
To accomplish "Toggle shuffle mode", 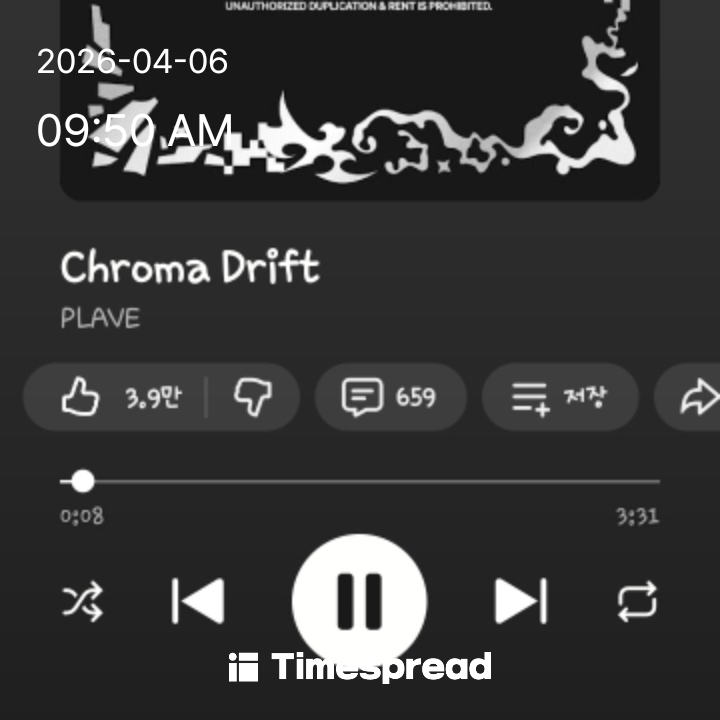I will click(x=82, y=601).
